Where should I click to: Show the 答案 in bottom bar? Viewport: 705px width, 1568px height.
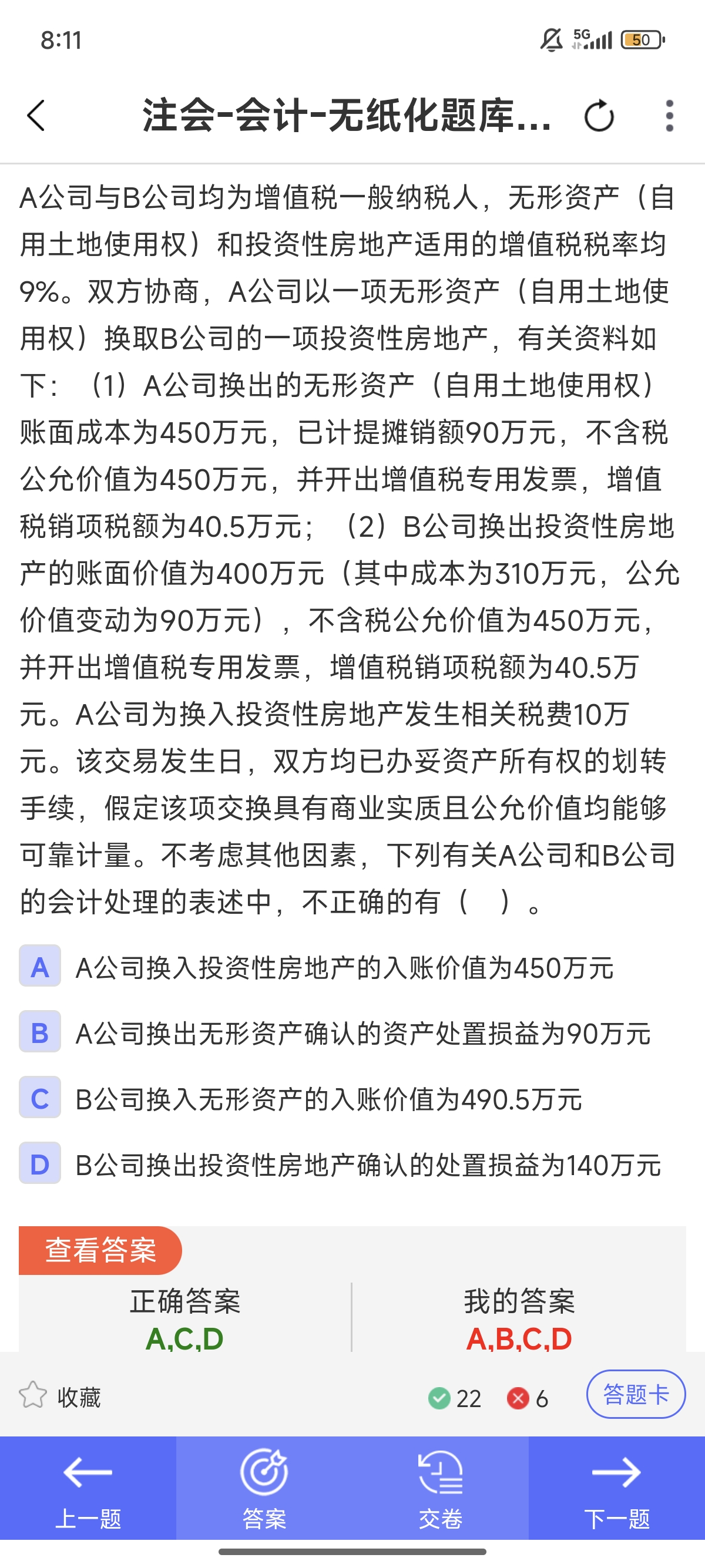point(264,1489)
